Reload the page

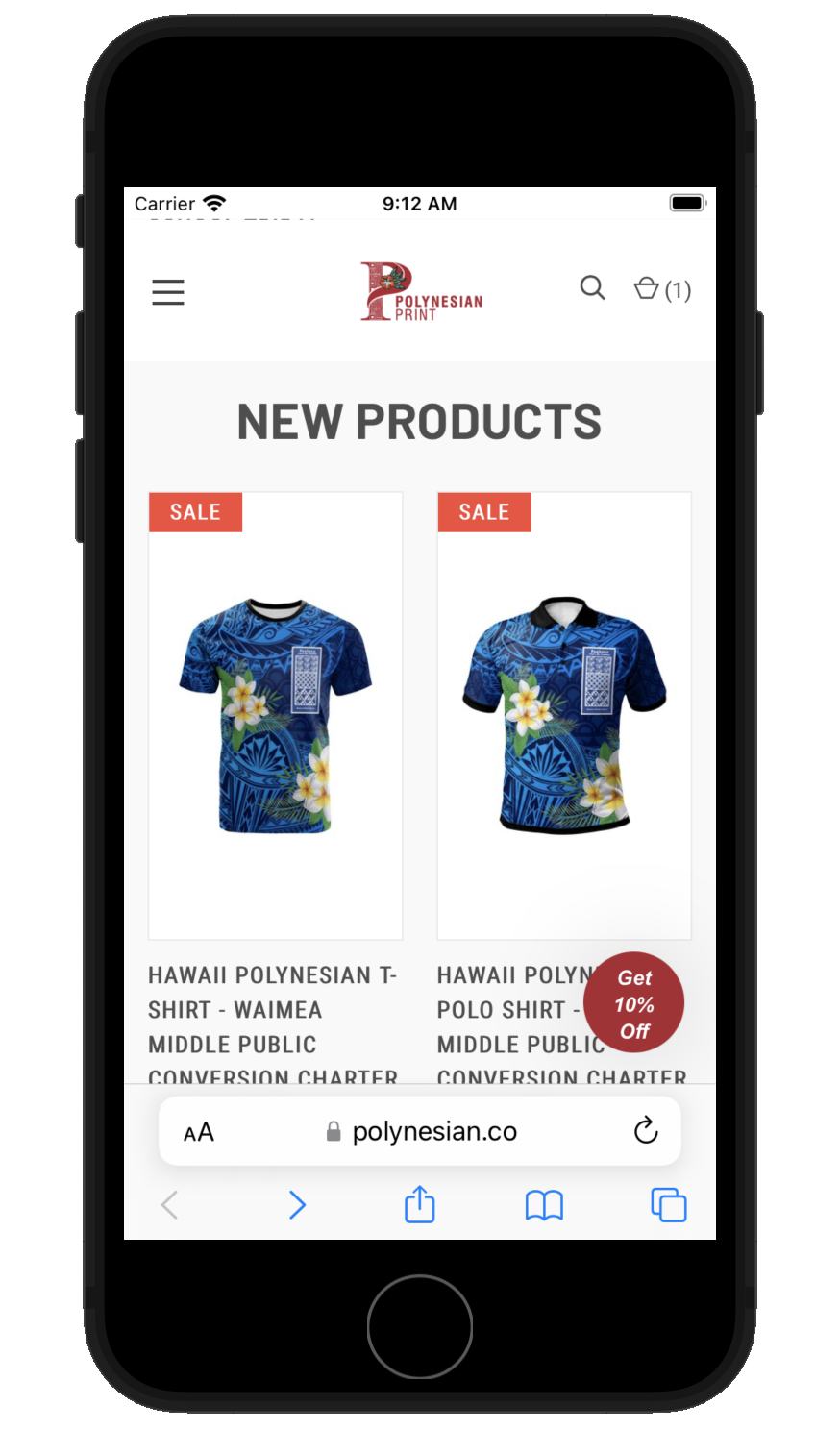[646, 1131]
